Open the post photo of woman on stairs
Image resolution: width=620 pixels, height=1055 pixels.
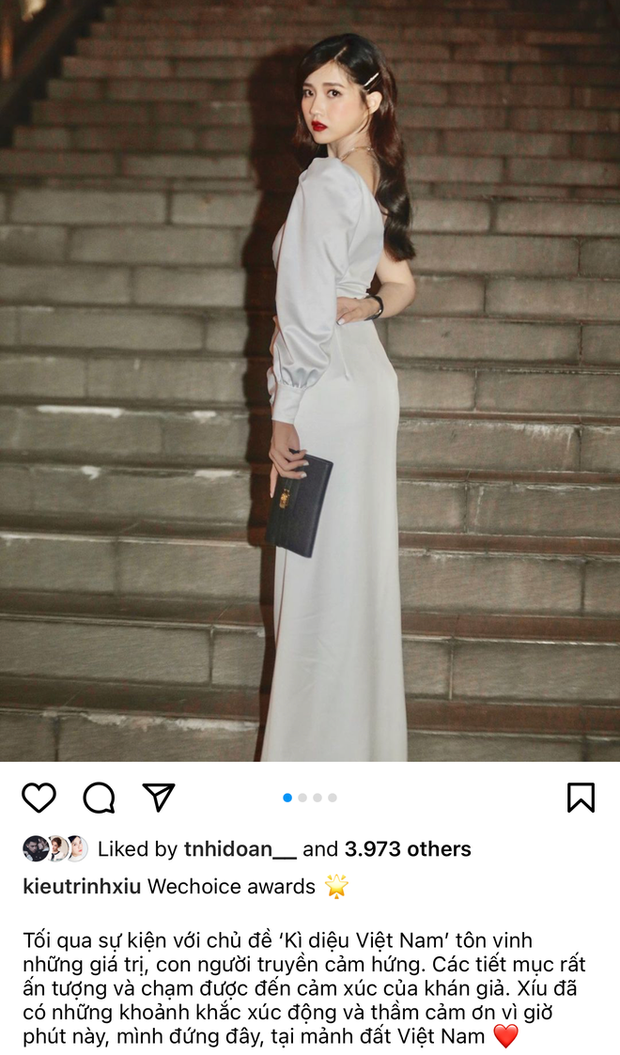click(x=310, y=380)
